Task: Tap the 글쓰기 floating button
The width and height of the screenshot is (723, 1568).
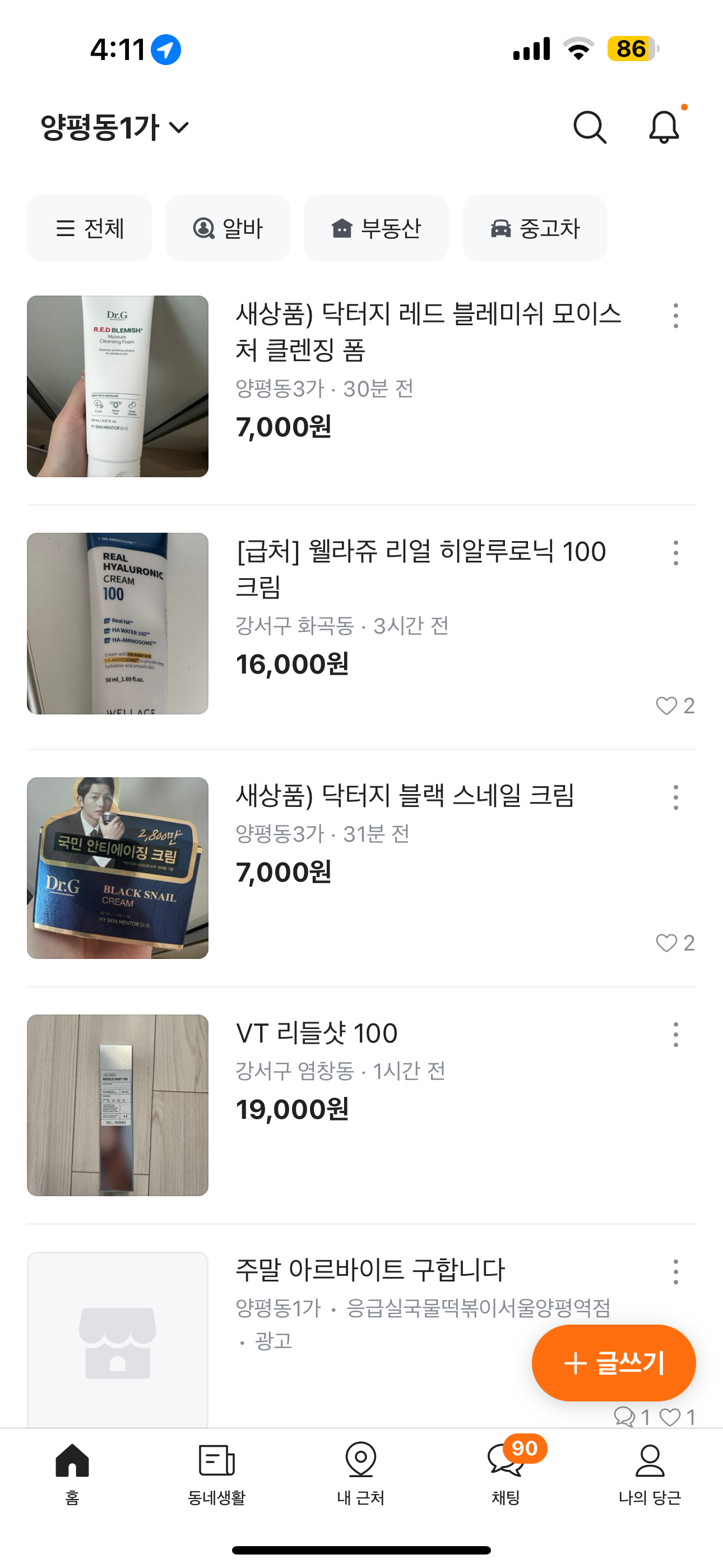Action: pyautogui.click(x=614, y=1363)
